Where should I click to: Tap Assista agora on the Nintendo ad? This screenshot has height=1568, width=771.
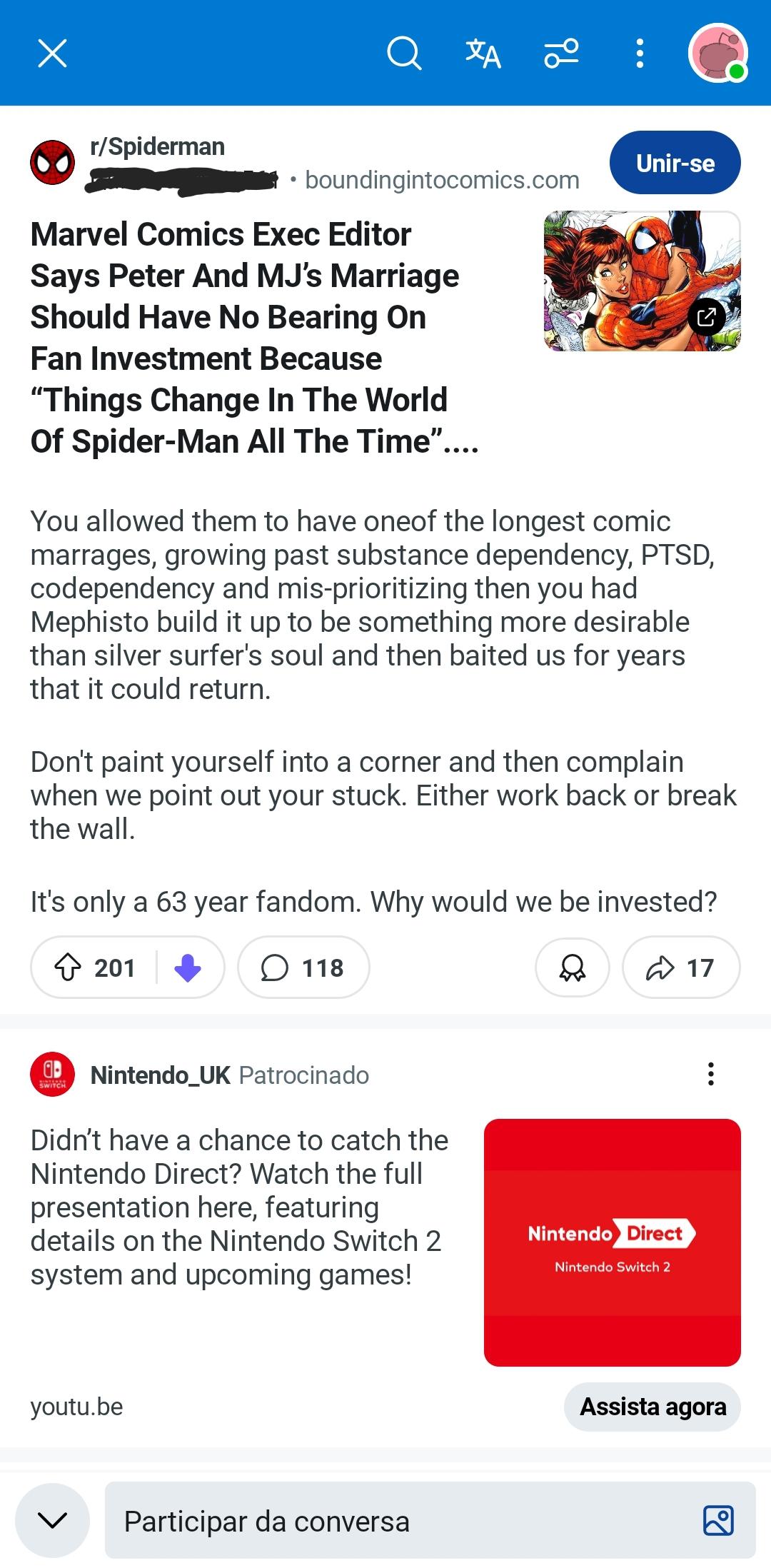tap(652, 1406)
